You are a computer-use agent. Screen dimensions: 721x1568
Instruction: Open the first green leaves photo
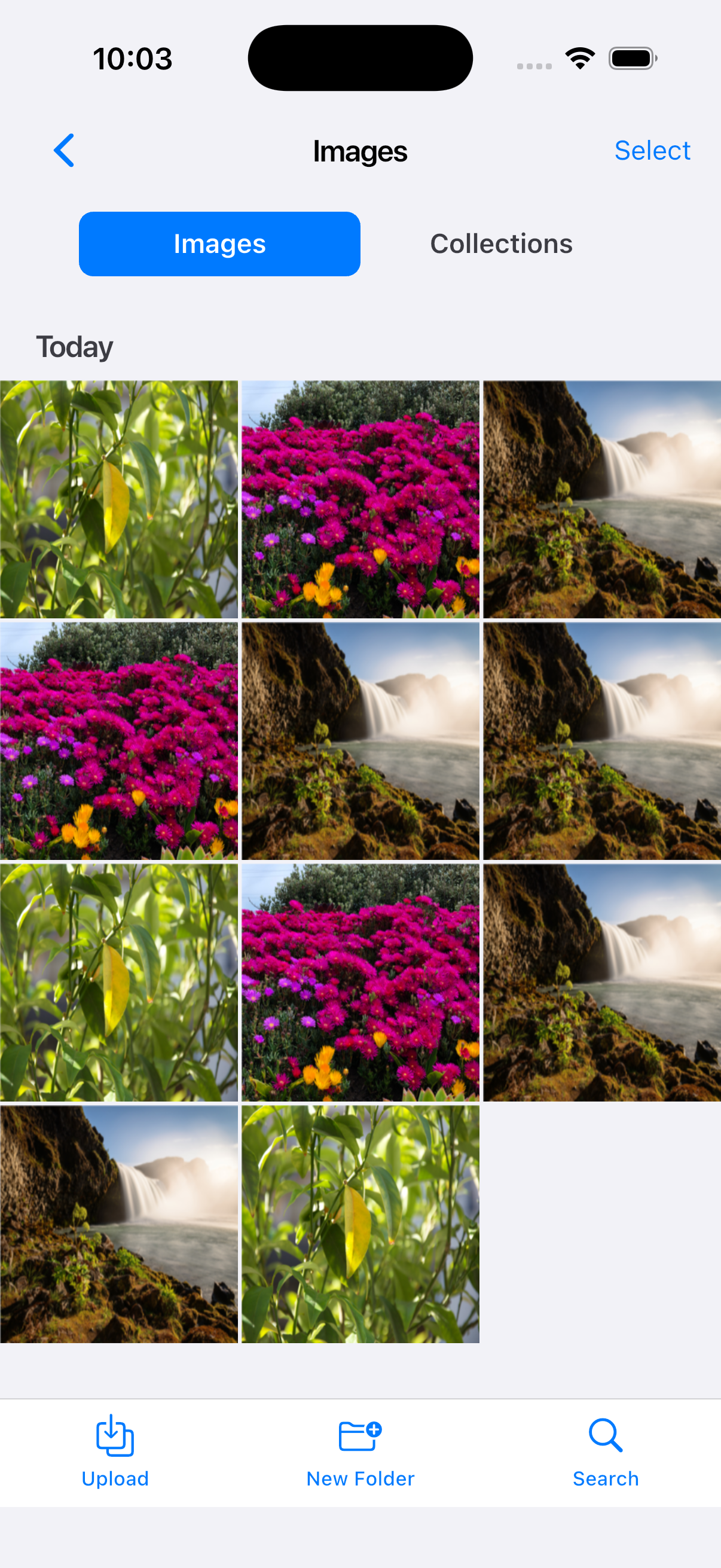point(119,499)
